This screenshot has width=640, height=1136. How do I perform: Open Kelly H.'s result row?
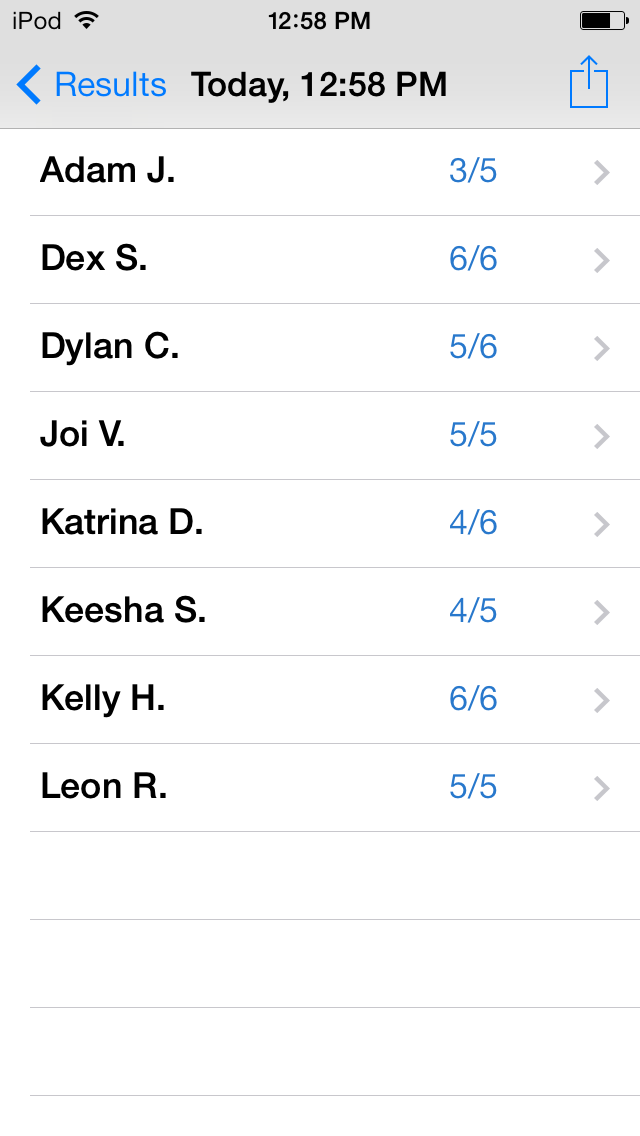pos(320,700)
